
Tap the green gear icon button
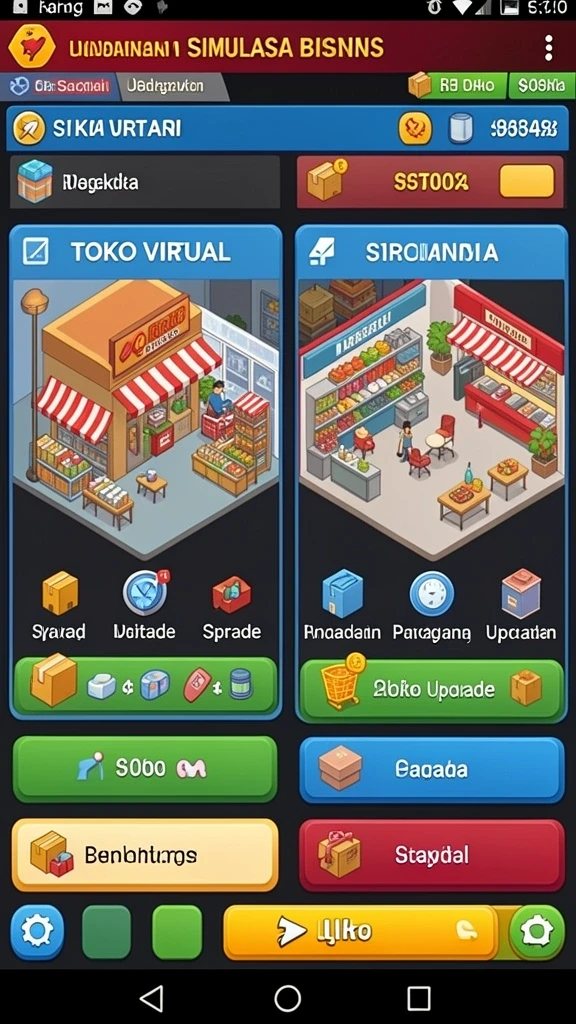(537, 931)
